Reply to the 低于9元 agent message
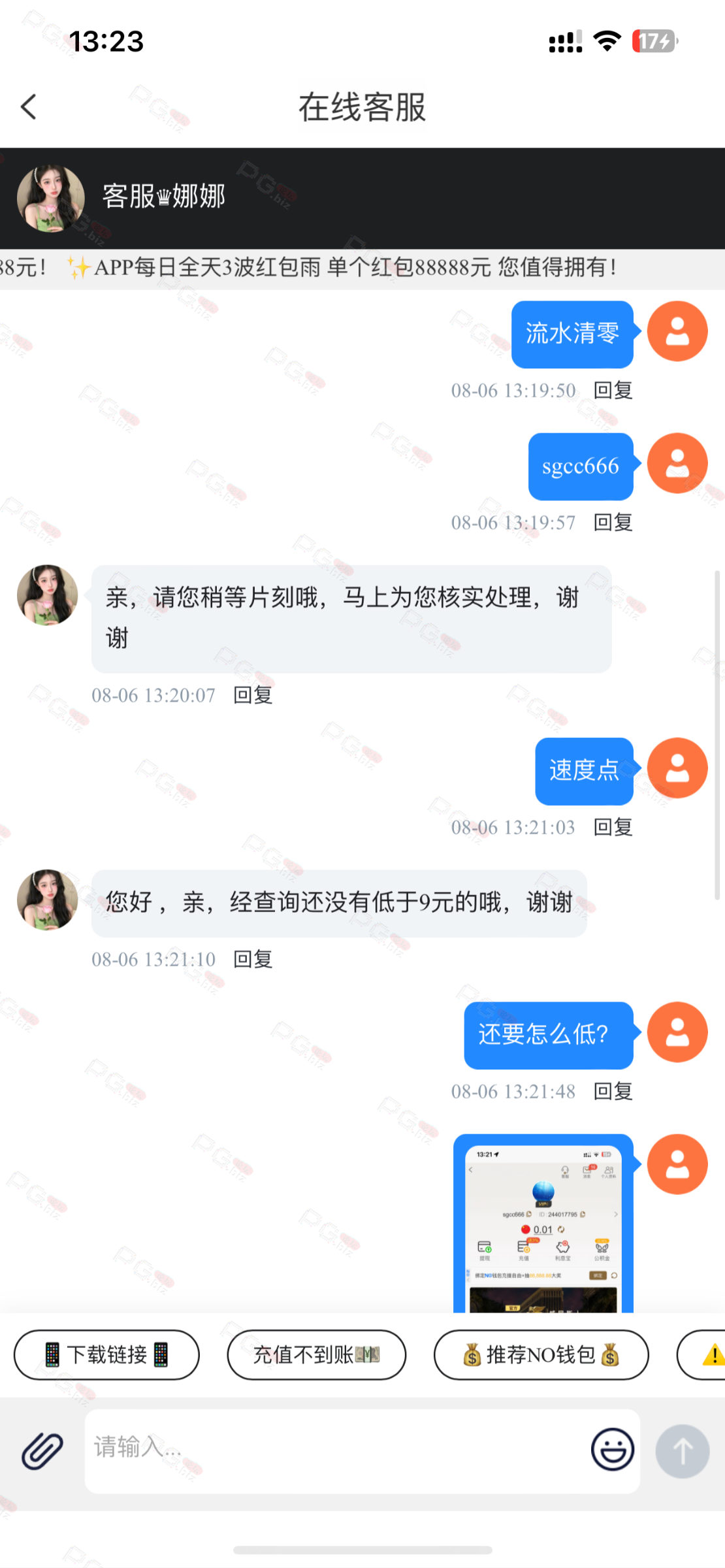The height and width of the screenshot is (1568, 725). [x=253, y=959]
